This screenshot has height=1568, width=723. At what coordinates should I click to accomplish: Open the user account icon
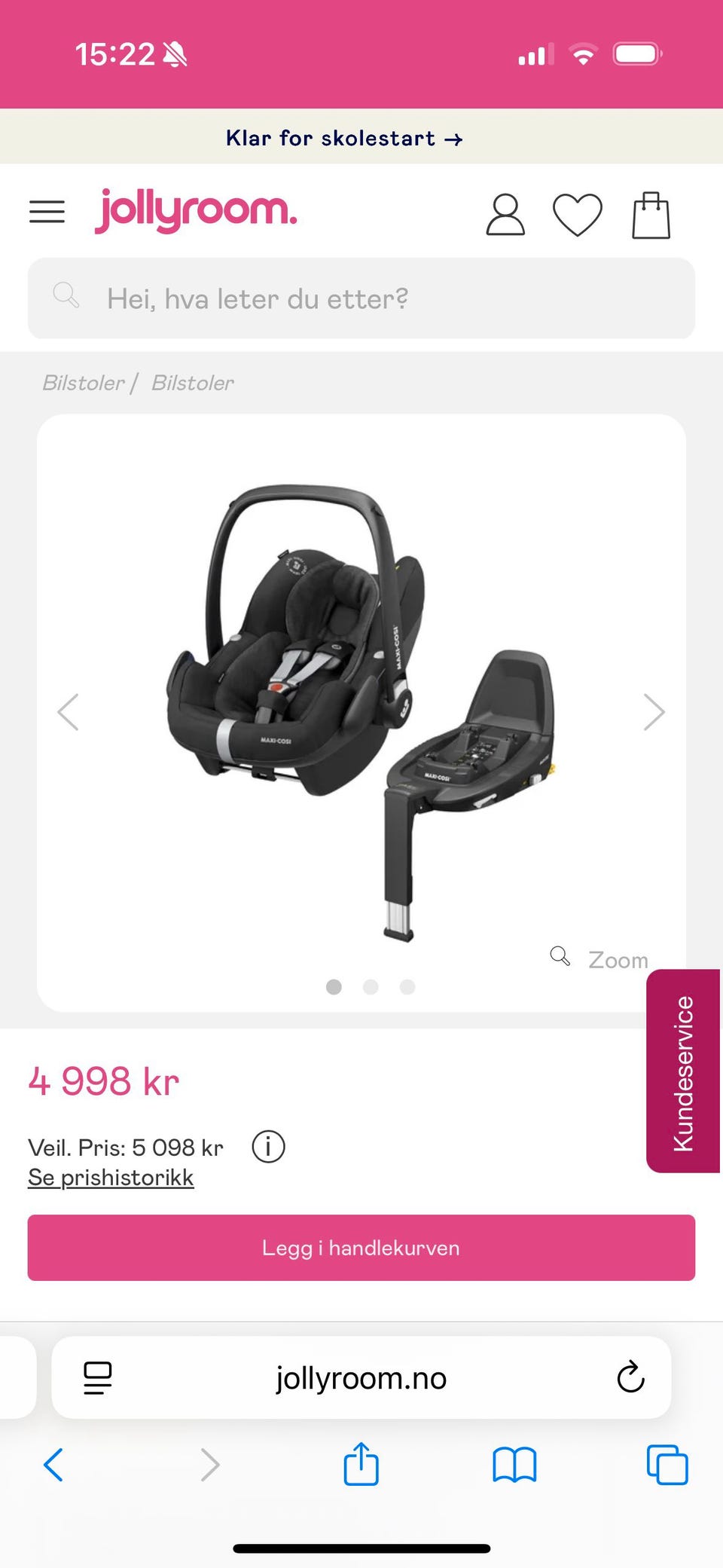(x=505, y=215)
